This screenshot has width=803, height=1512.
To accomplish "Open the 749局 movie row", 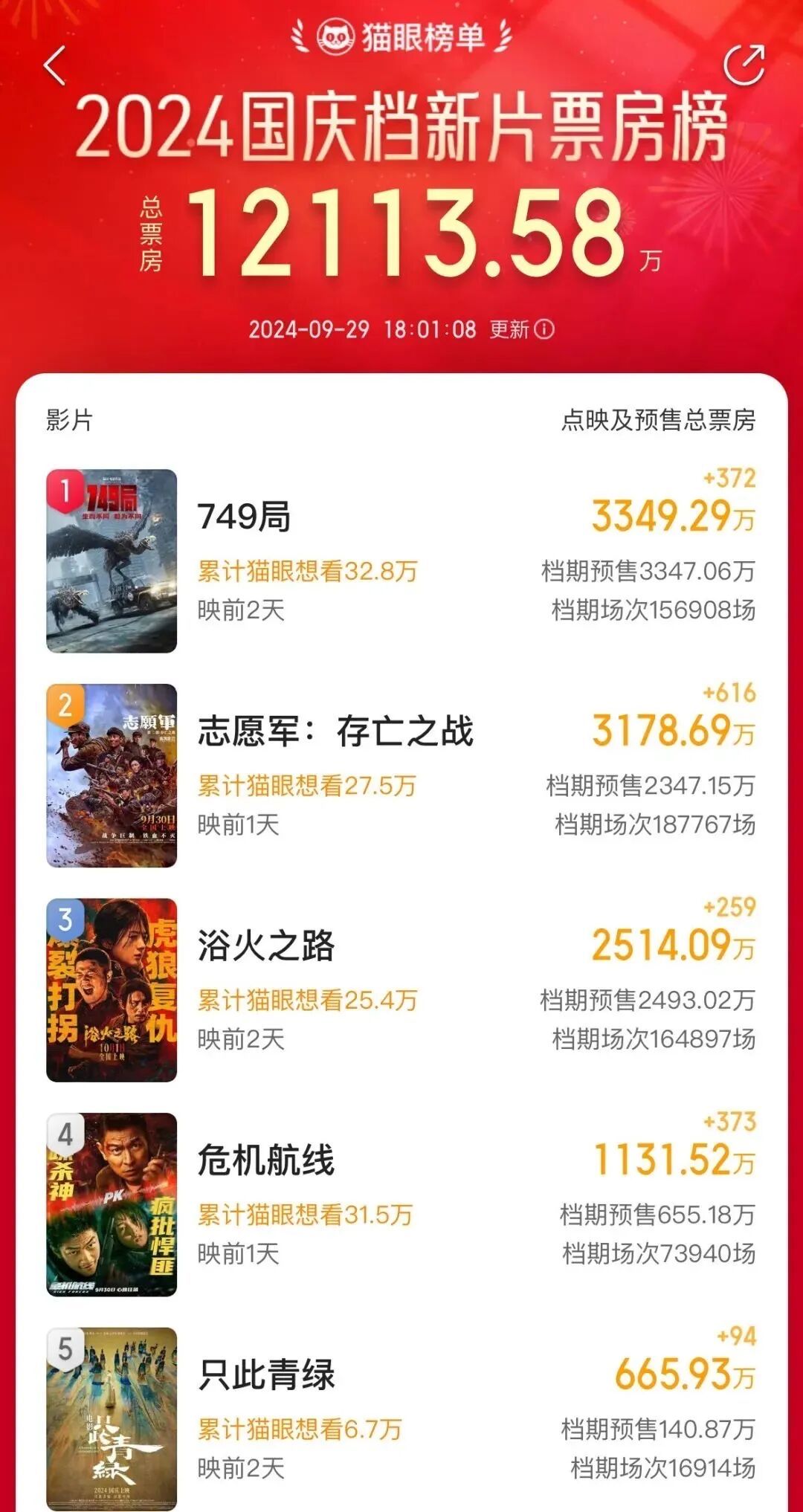I will click(401, 561).
